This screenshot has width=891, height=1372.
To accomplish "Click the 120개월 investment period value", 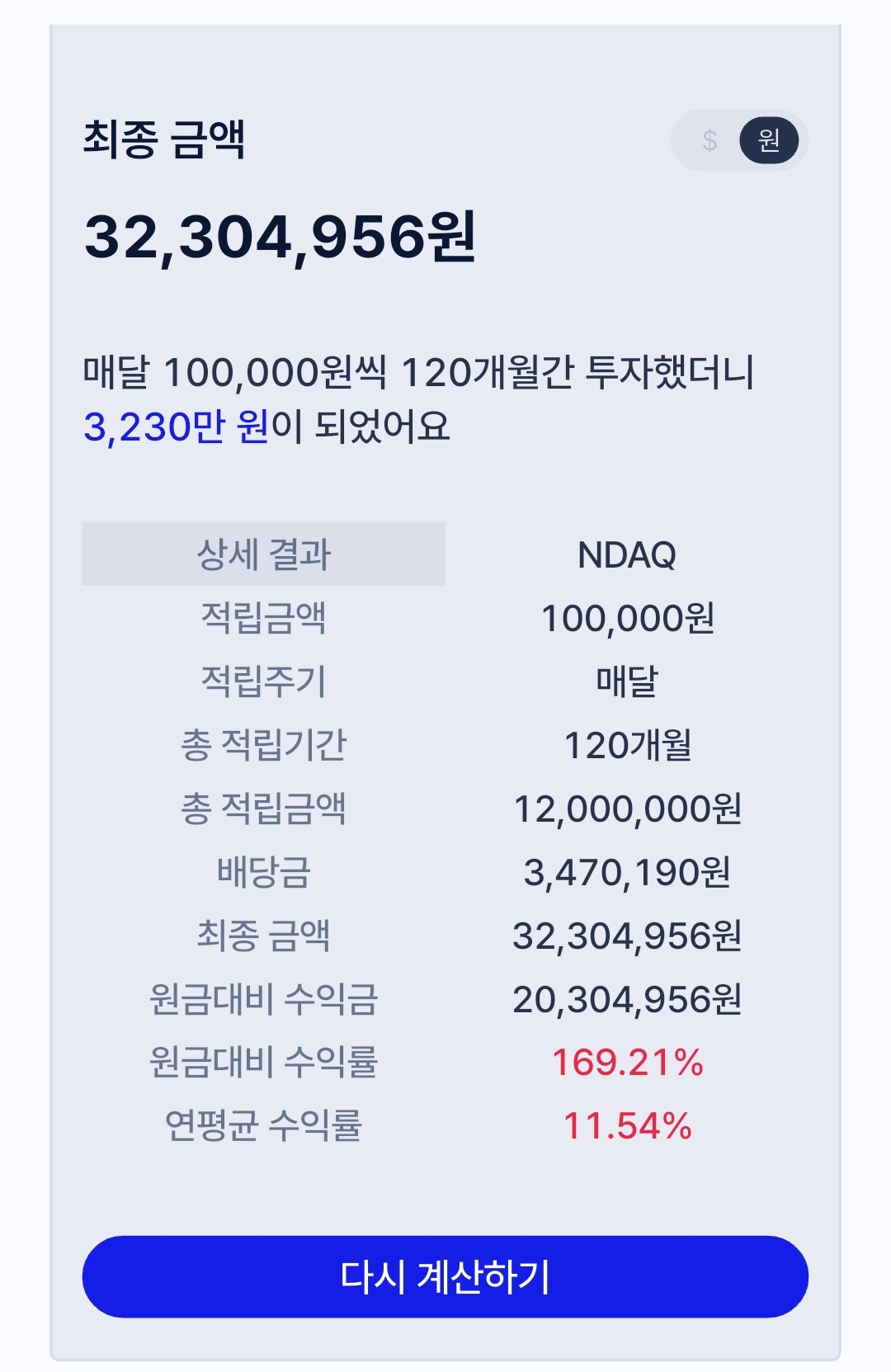I will tap(629, 747).
